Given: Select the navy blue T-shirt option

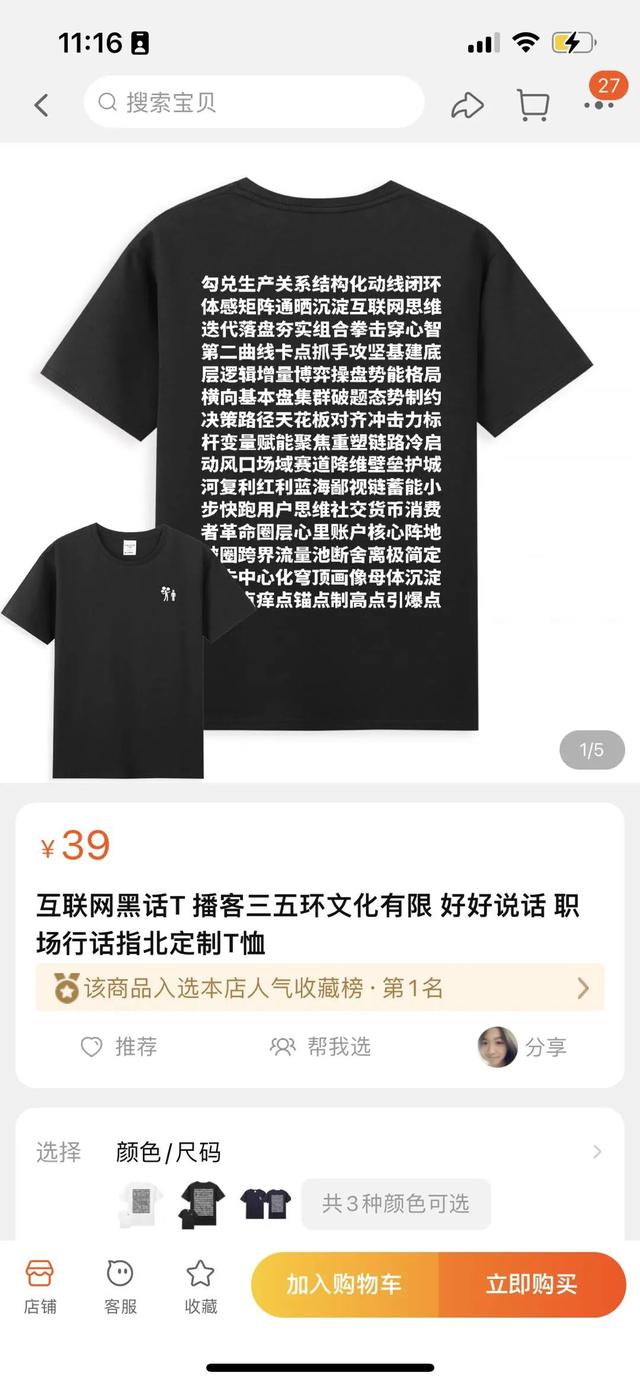Looking at the screenshot, I should pos(265,1204).
